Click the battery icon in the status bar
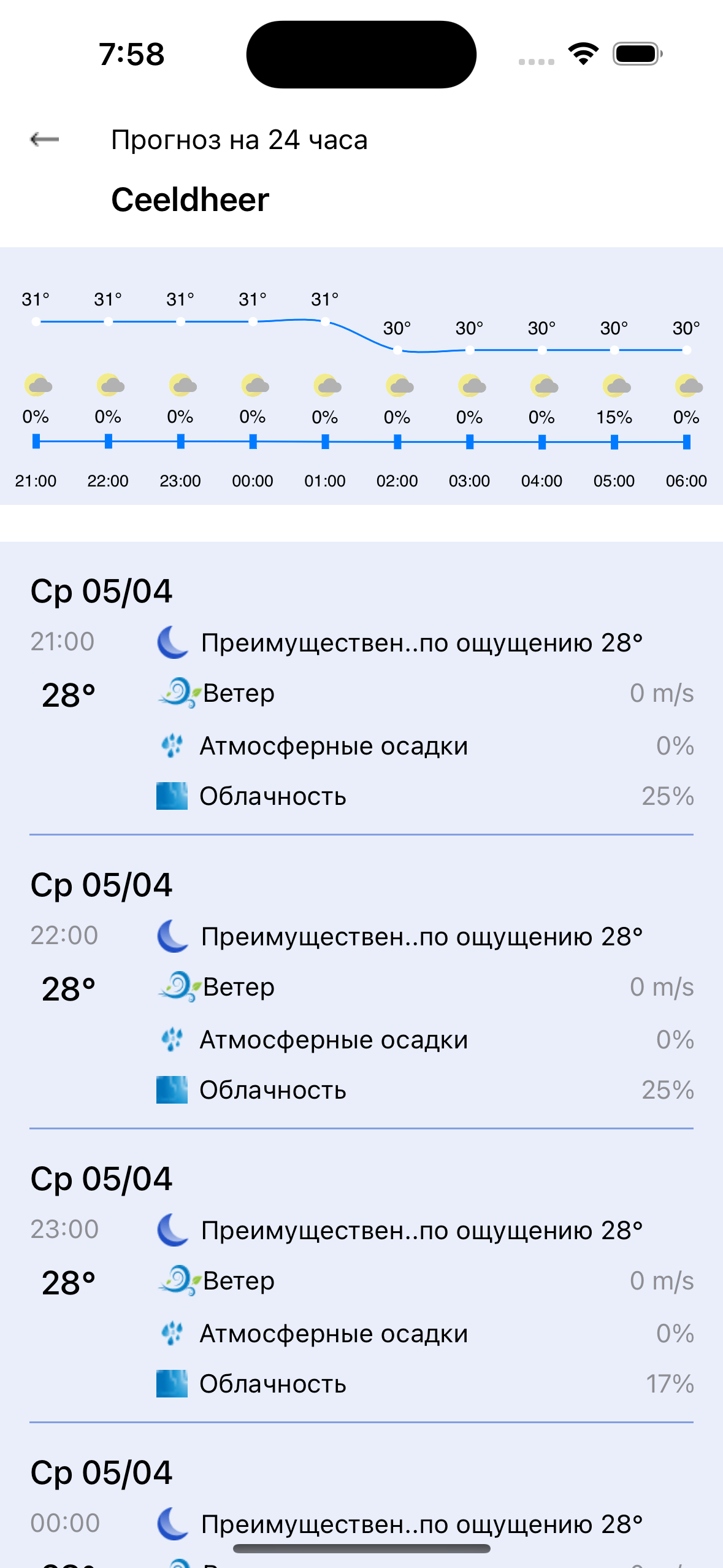Viewport: 723px width, 1568px height. [634, 54]
